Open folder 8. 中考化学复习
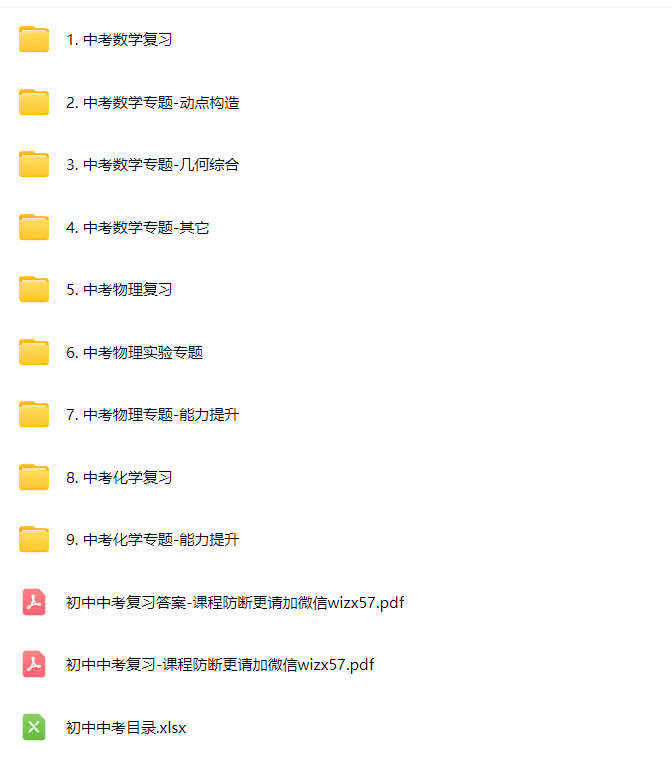672x774 pixels. coord(119,477)
